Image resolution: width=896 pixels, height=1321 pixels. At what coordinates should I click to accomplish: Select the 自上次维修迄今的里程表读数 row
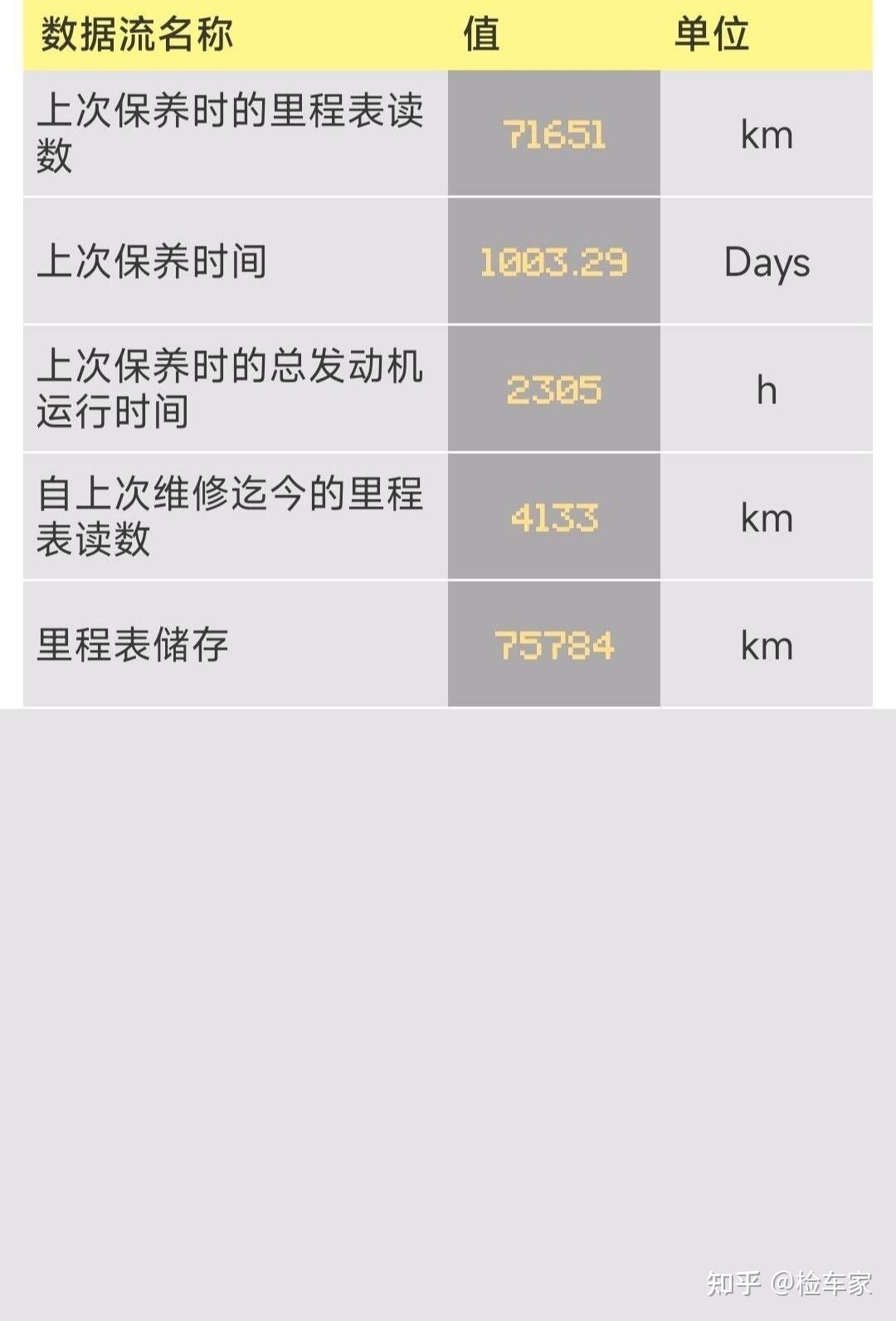tap(232, 517)
